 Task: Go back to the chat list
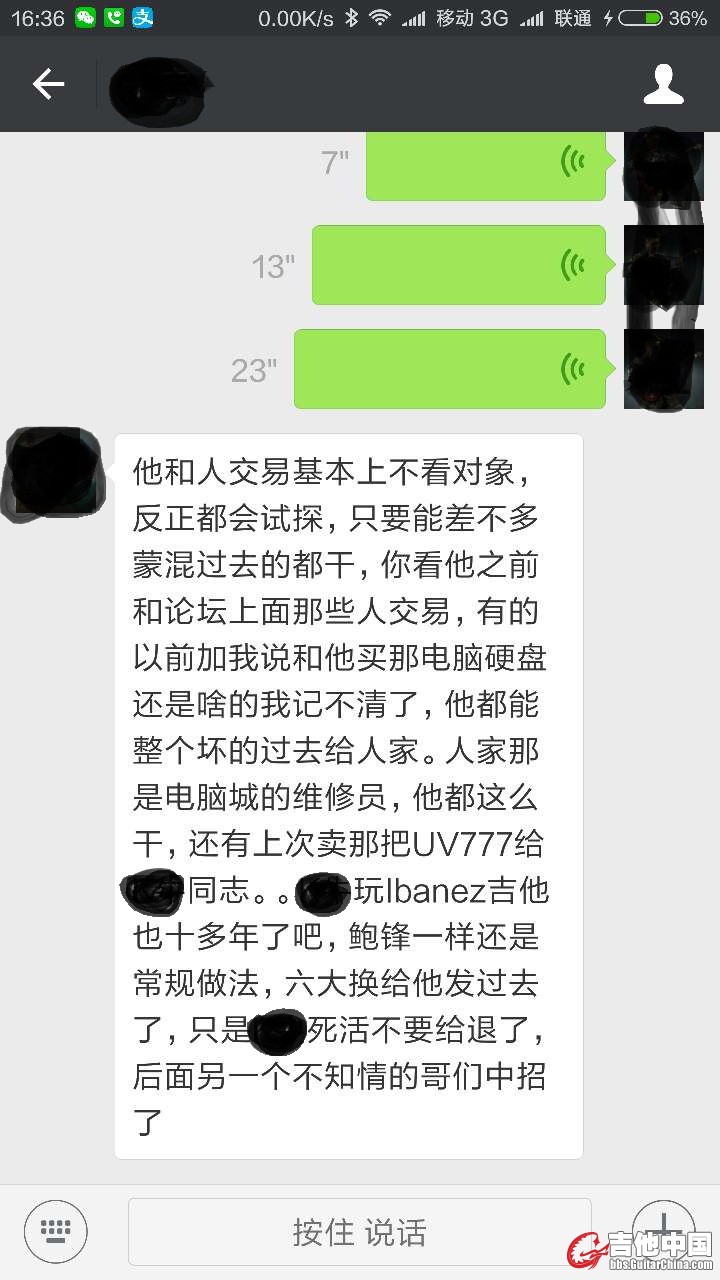tap(48, 85)
